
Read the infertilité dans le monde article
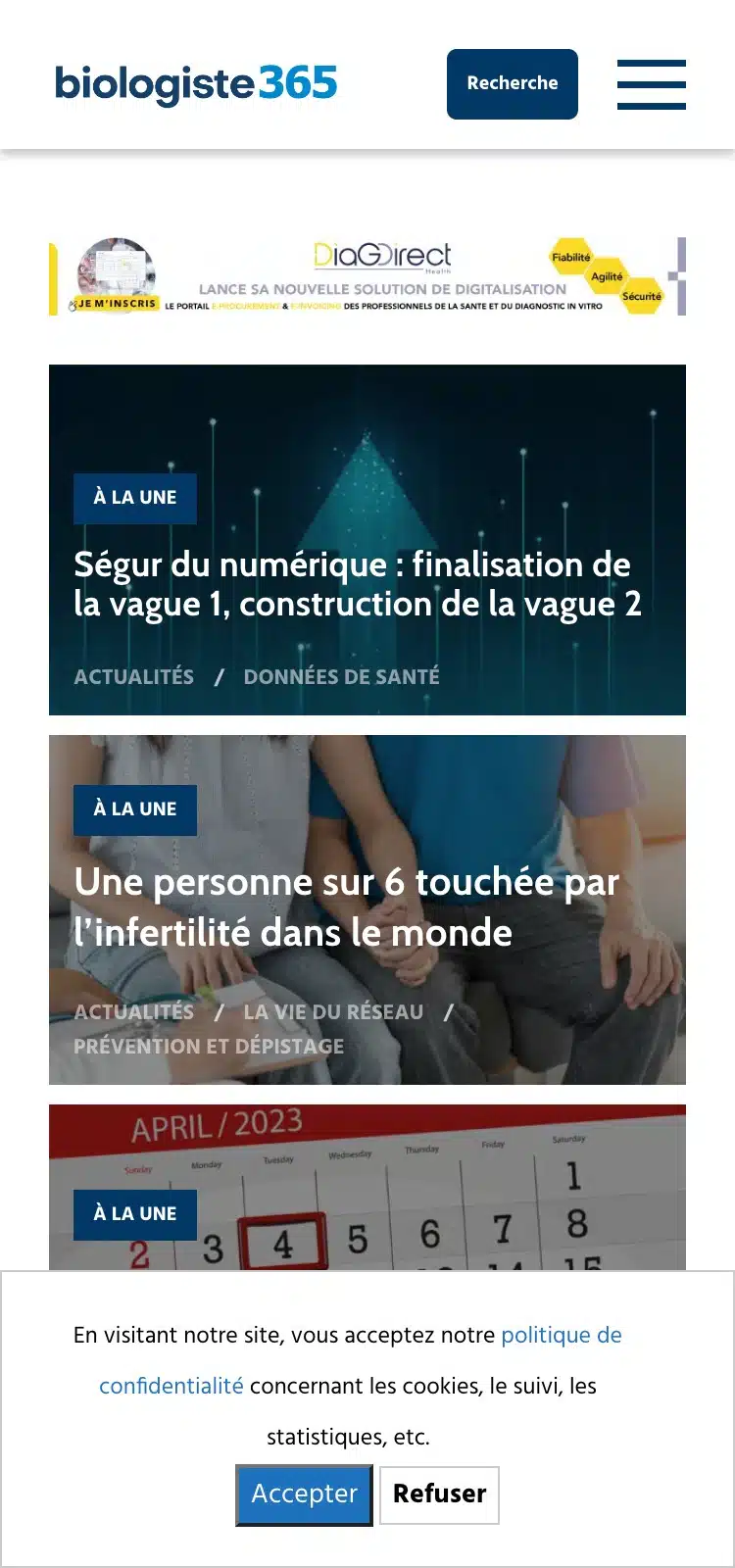(x=346, y=906)
